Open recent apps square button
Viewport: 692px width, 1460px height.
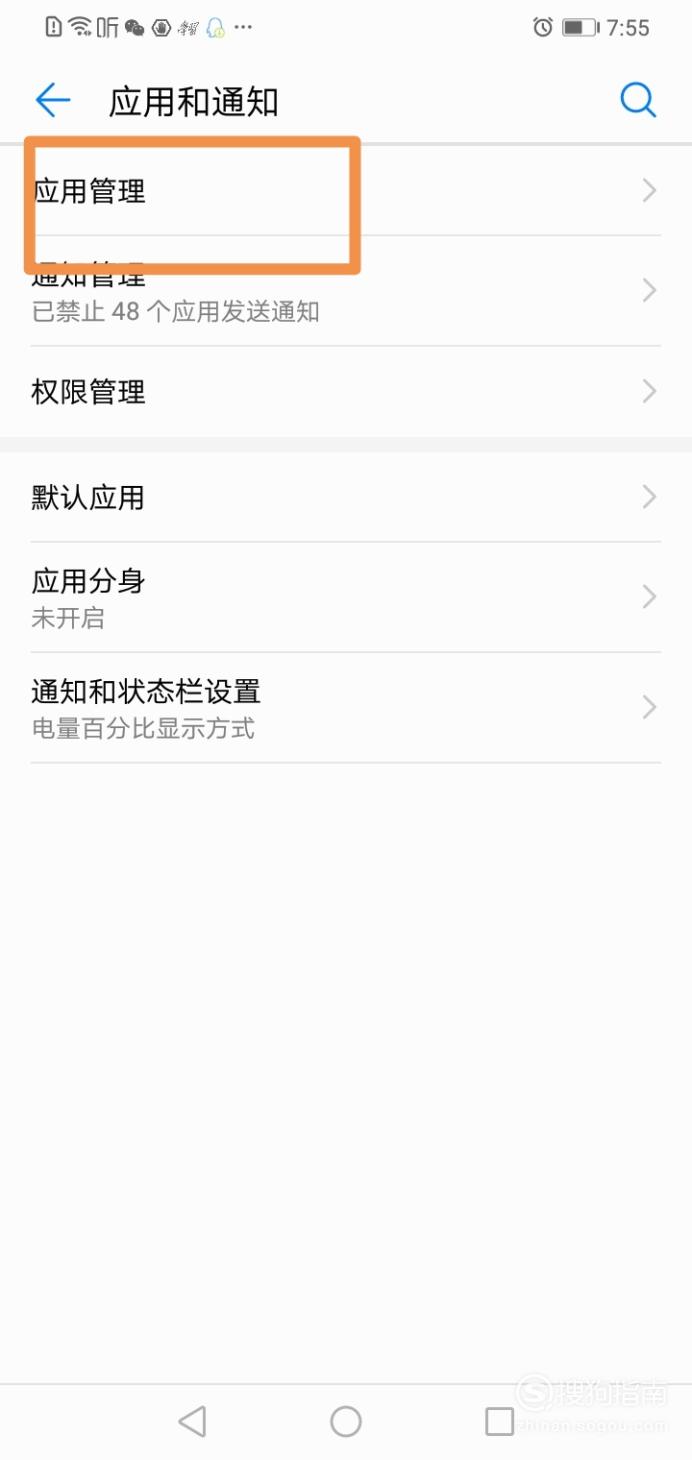coord(499,1421)
